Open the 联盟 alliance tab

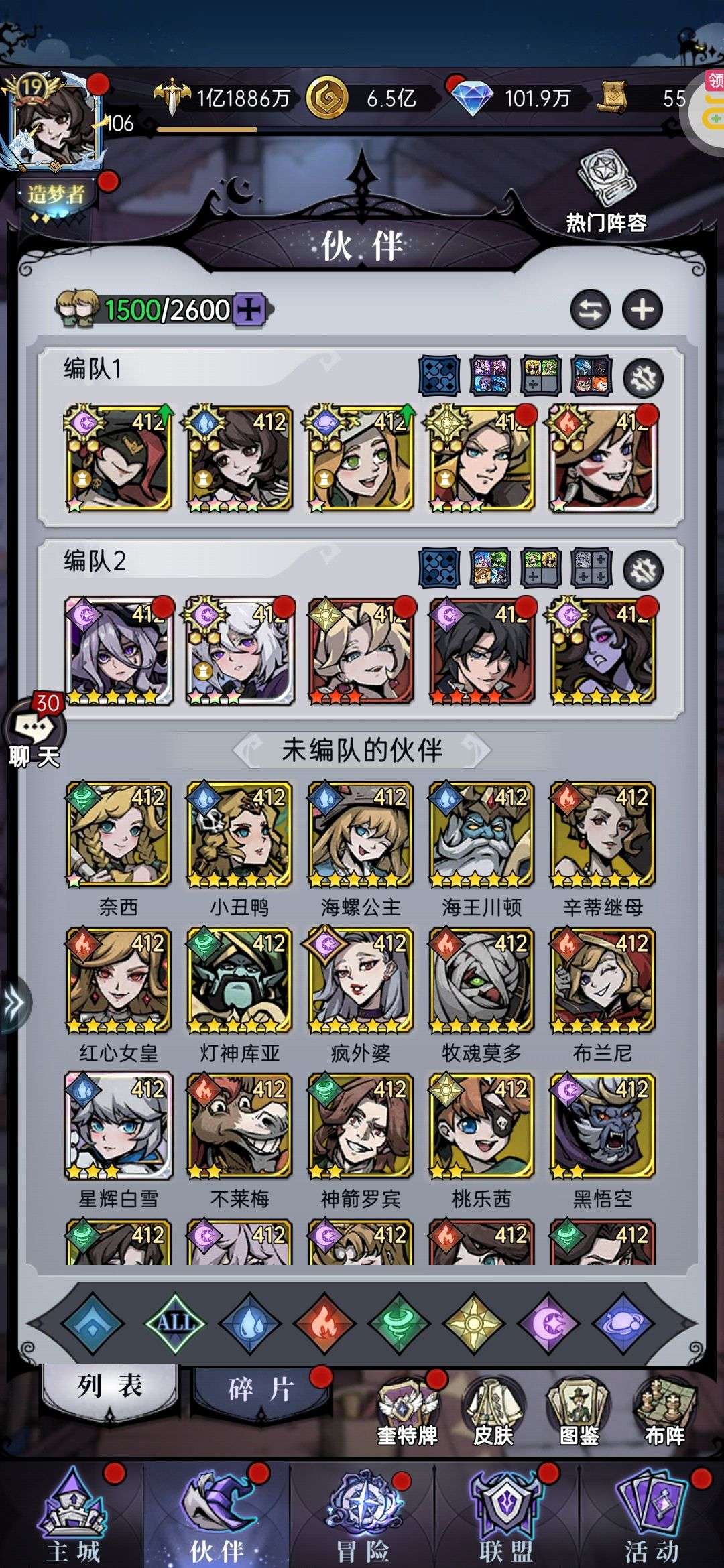[506, 1520]
